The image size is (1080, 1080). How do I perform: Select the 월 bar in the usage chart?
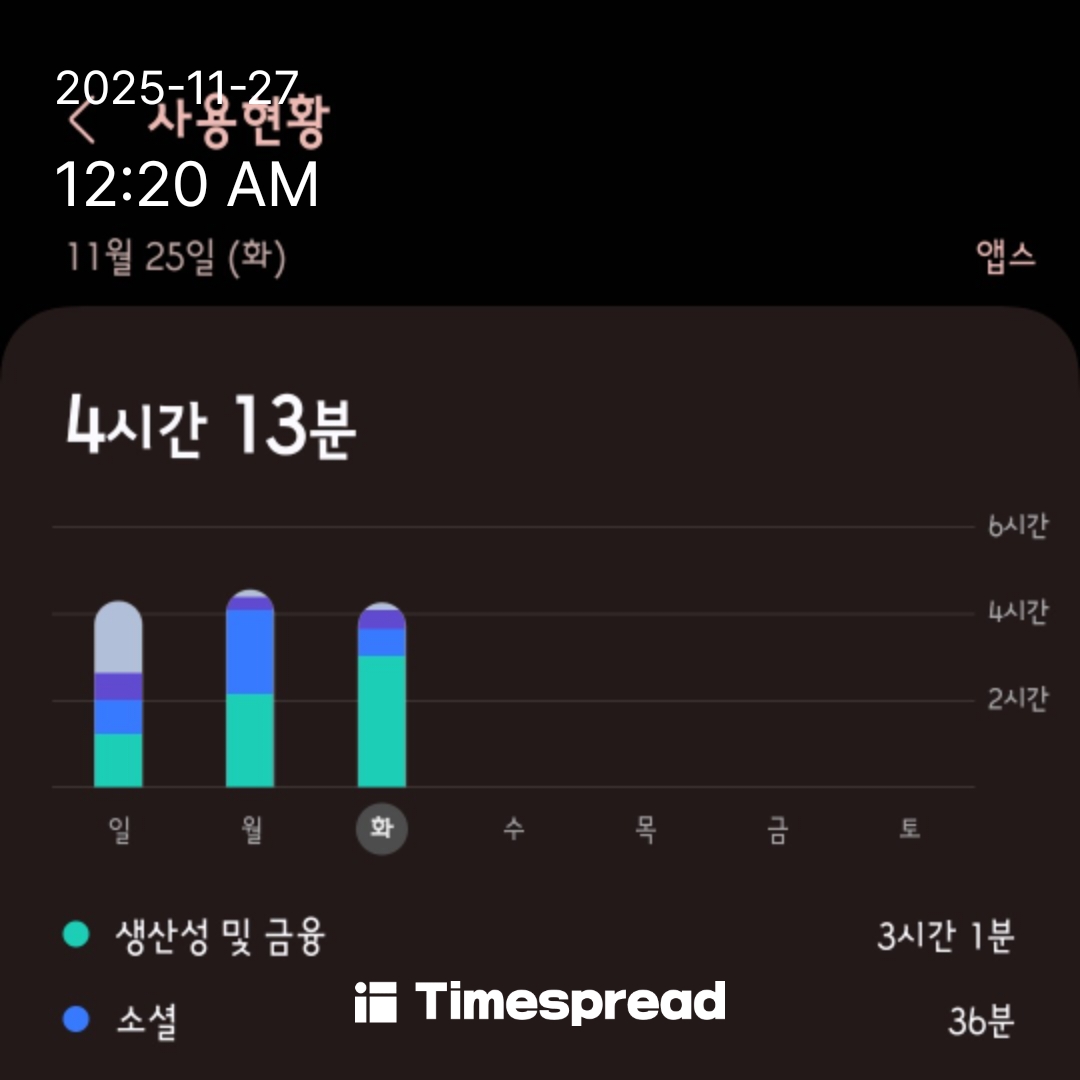click(x=250, y=690)
